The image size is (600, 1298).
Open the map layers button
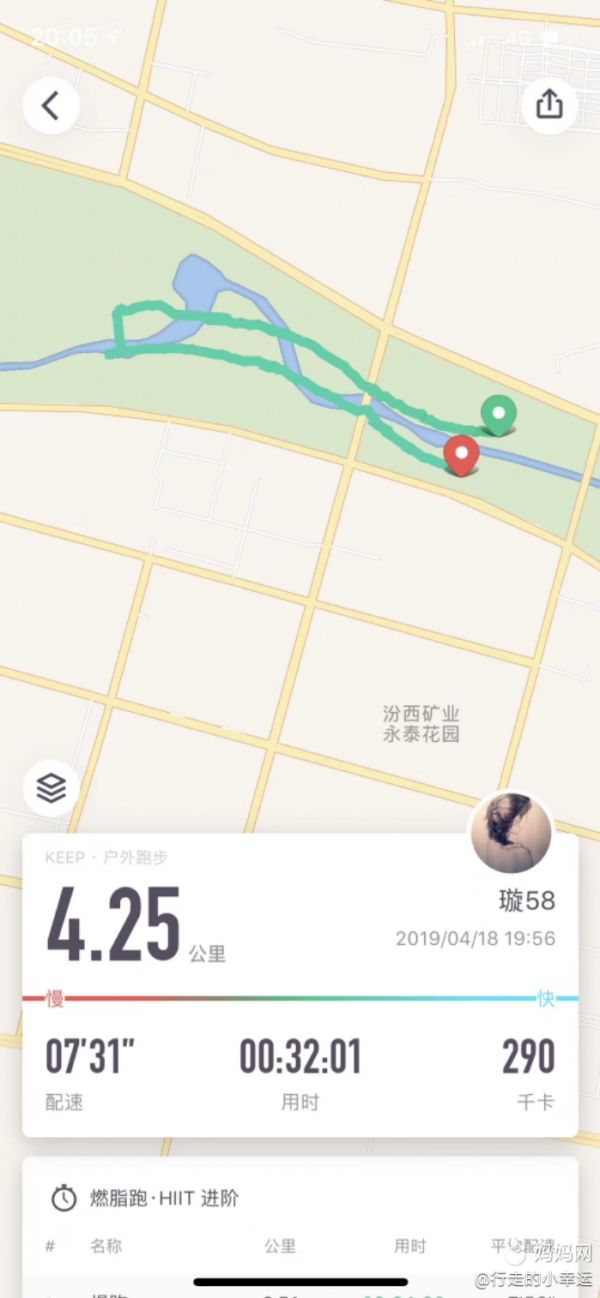[51, 789]
